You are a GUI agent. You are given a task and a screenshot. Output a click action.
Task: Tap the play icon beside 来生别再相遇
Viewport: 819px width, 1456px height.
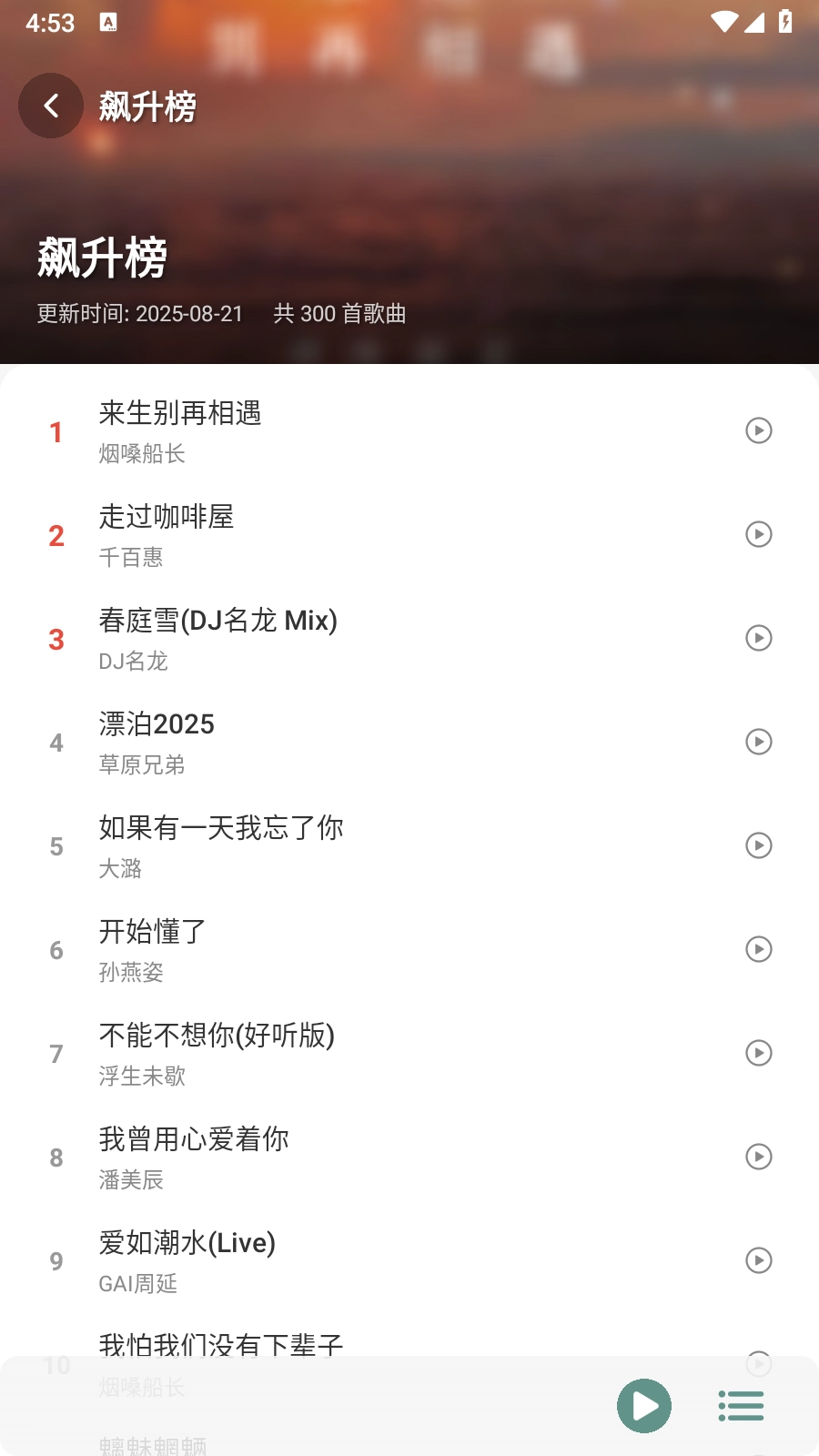(758, 430)
